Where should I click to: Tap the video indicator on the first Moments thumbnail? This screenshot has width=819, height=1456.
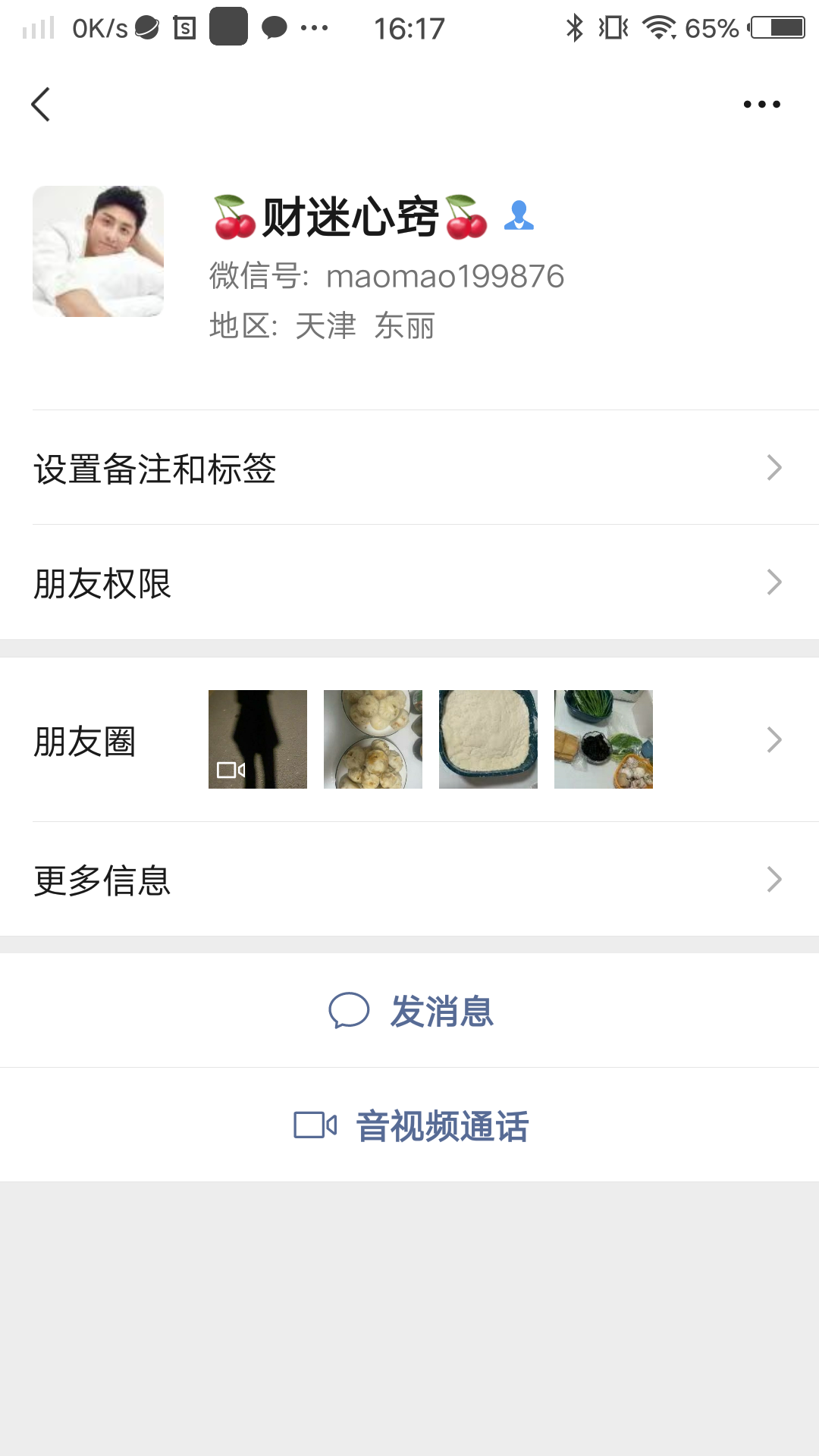click(x=230, y=771)
